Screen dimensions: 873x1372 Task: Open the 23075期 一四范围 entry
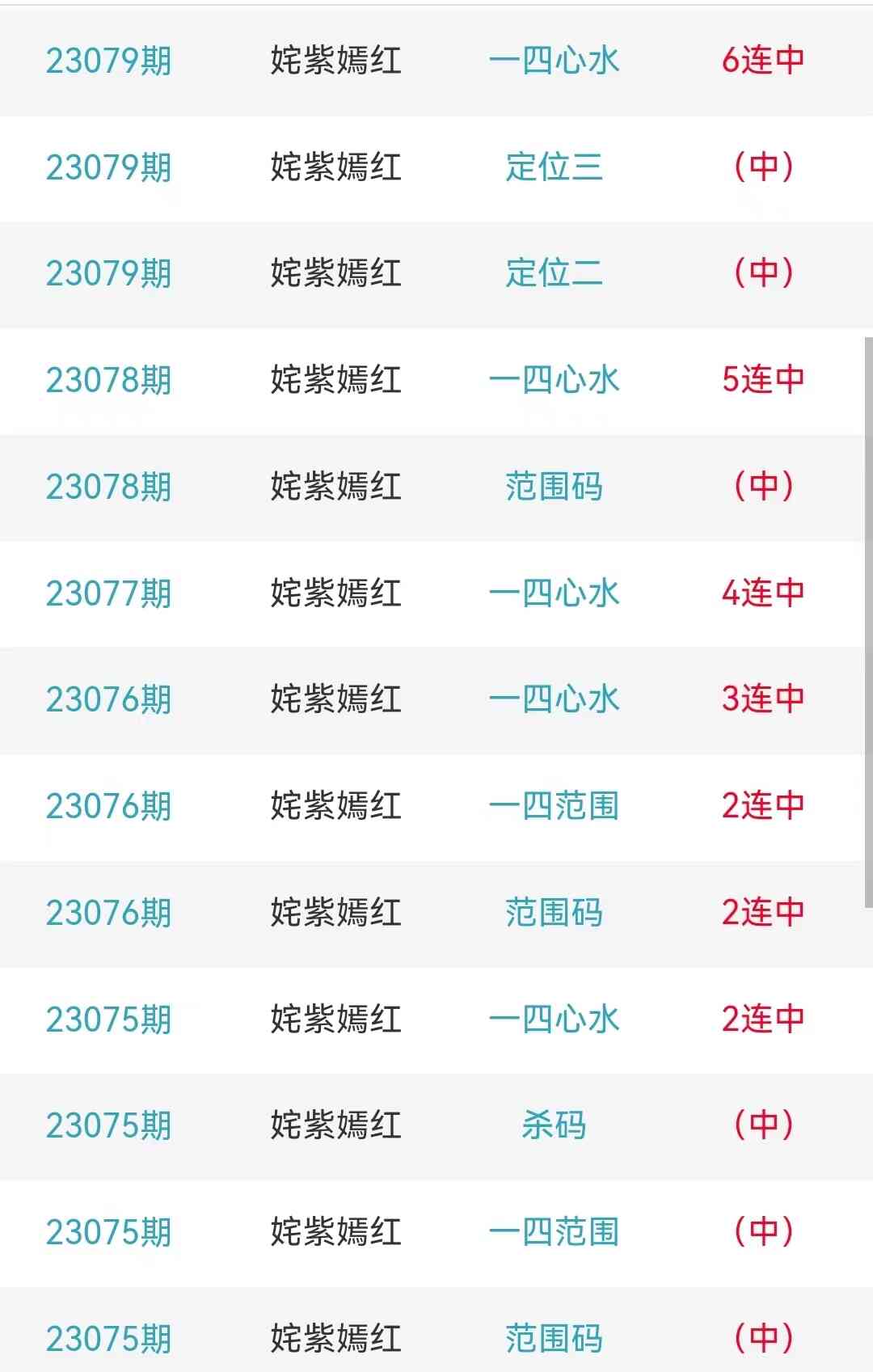coord(554,1232)
